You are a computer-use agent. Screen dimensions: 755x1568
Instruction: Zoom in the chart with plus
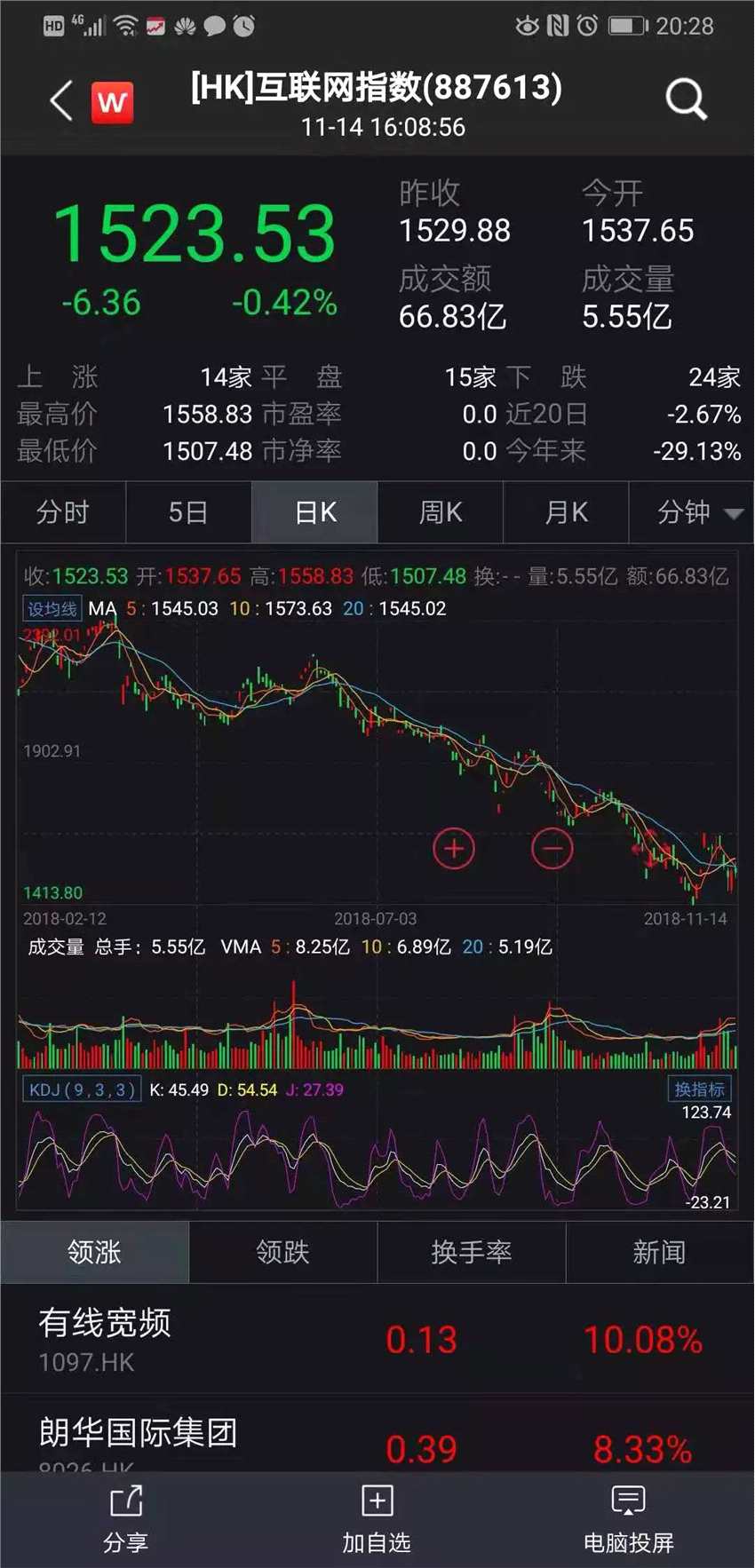pos(454,849)
